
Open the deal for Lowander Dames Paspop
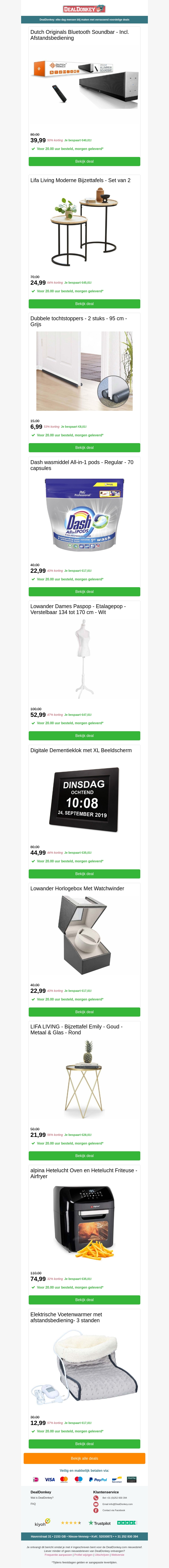click(x=84, y=735)
